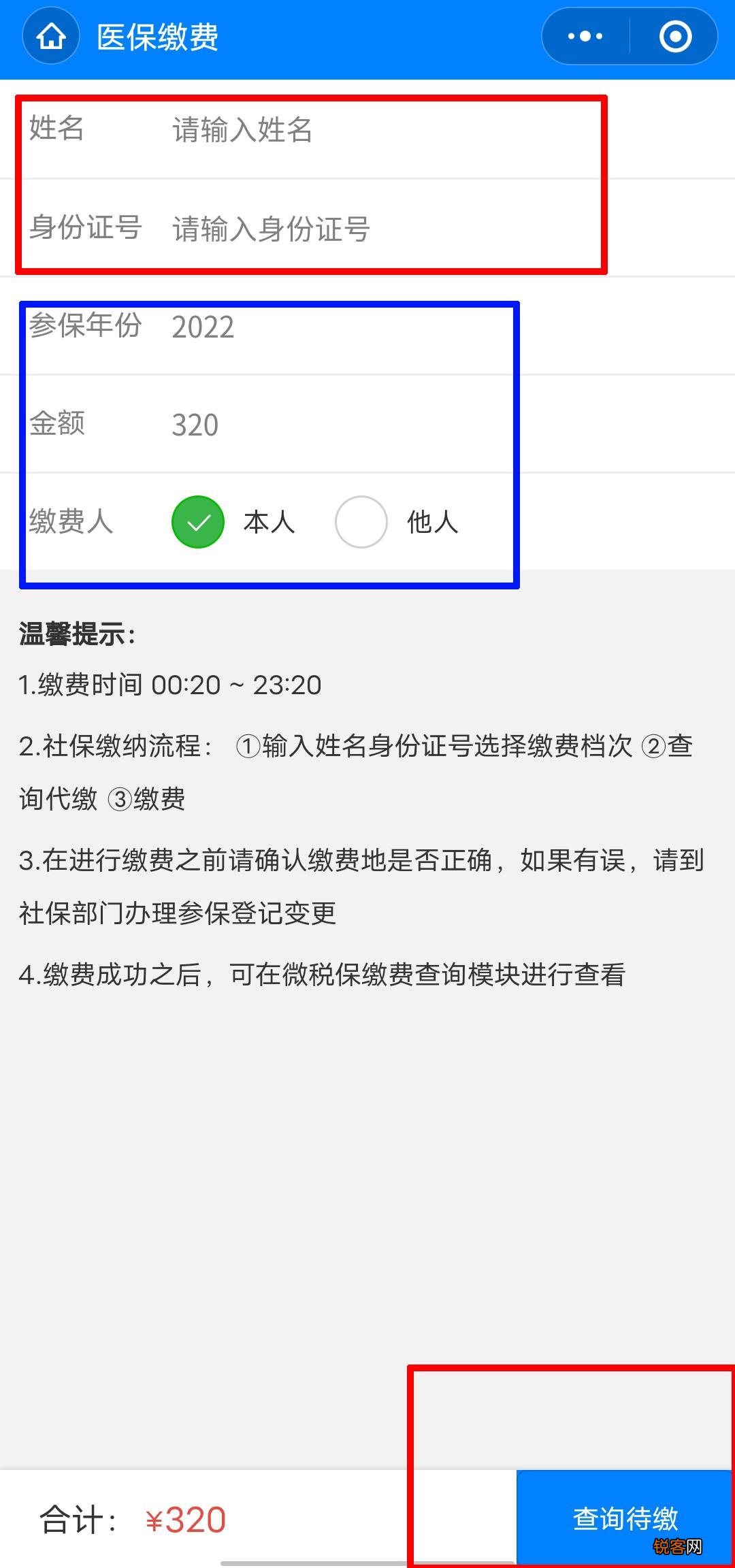Screen dimensions: 735x1568
Task: Toggle the payer selection circle beside 他人
Action: point(361,523)
